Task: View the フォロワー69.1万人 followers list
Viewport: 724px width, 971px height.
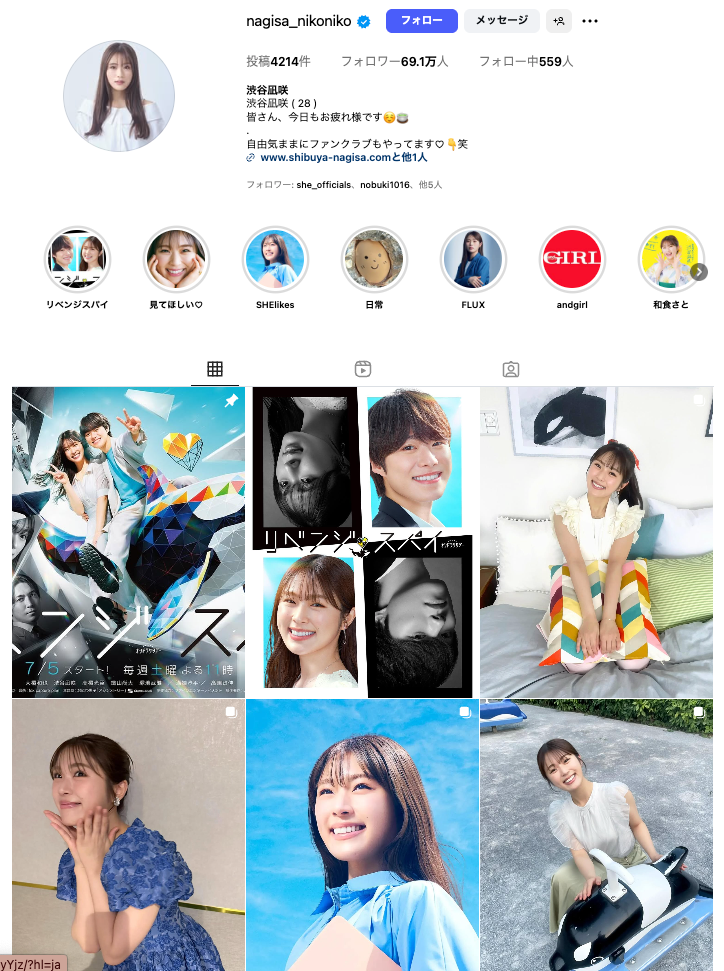Action: [x=394, y=61]
